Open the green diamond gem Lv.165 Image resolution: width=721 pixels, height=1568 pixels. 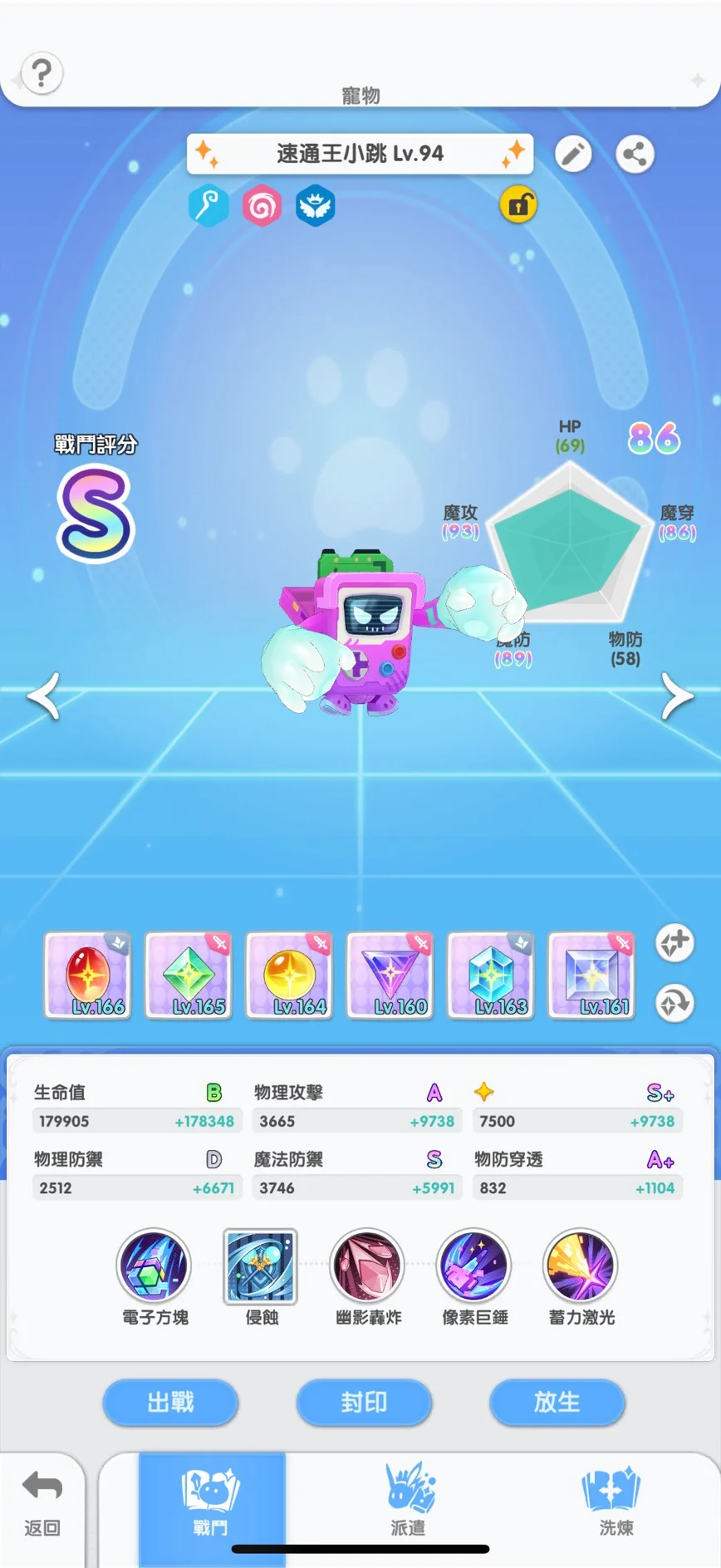click(x=189, y=976)
